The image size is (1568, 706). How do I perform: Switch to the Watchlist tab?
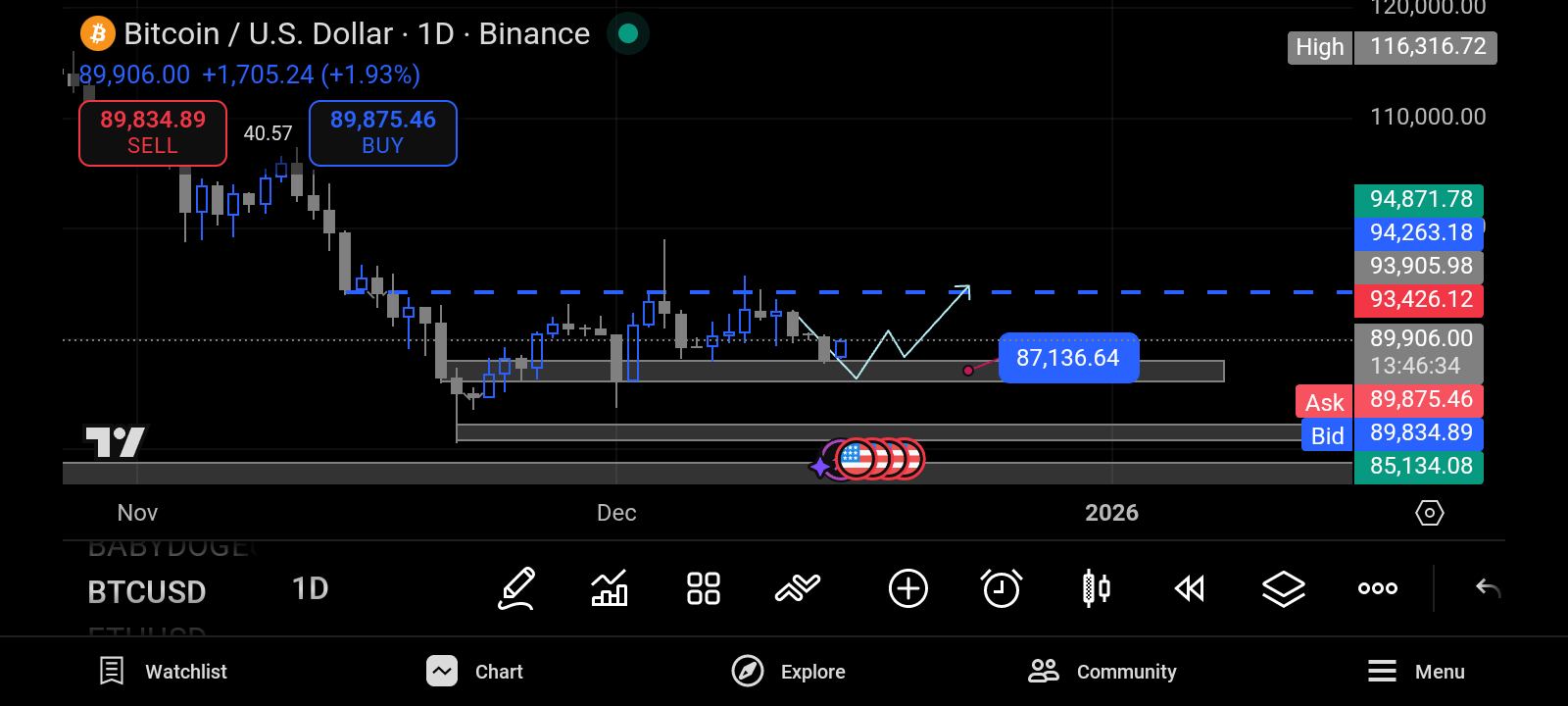coord(164,672)
